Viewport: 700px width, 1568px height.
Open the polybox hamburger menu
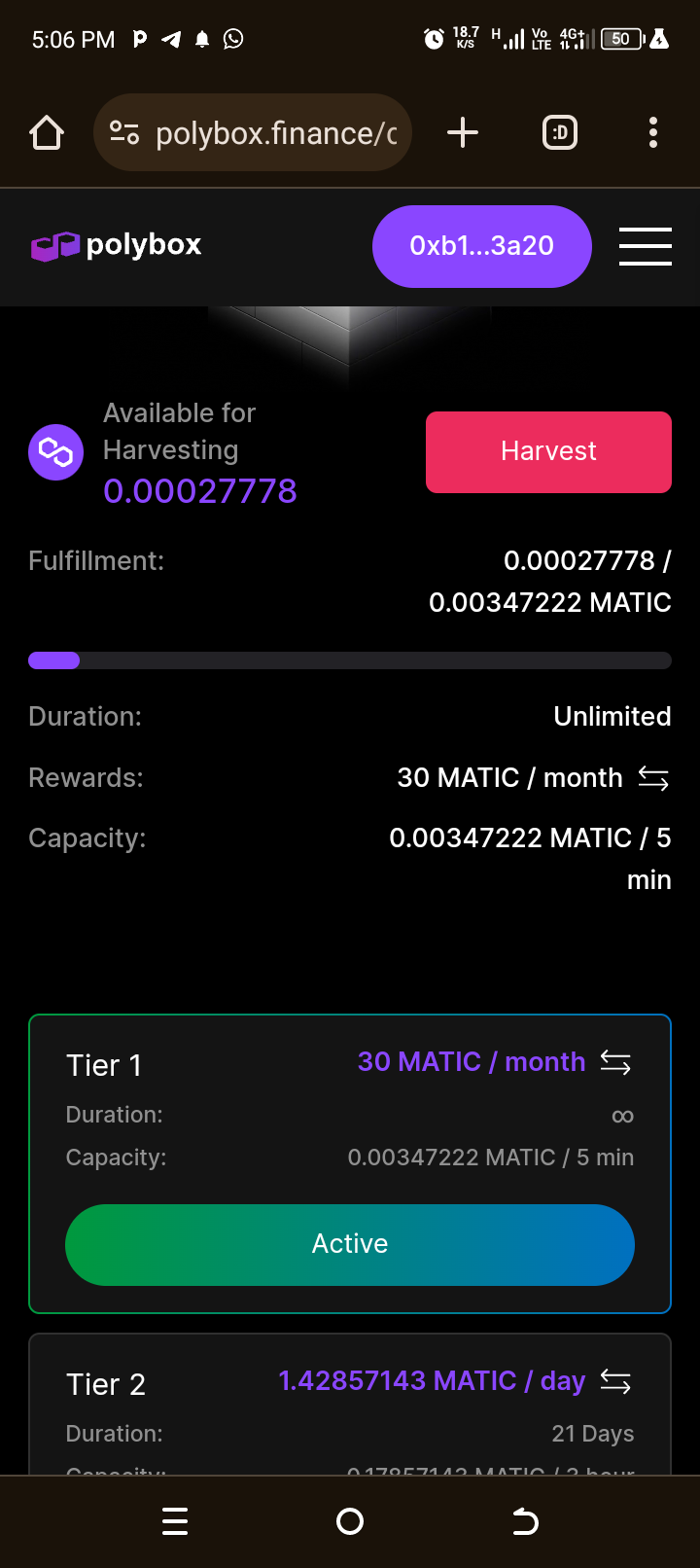645,246
